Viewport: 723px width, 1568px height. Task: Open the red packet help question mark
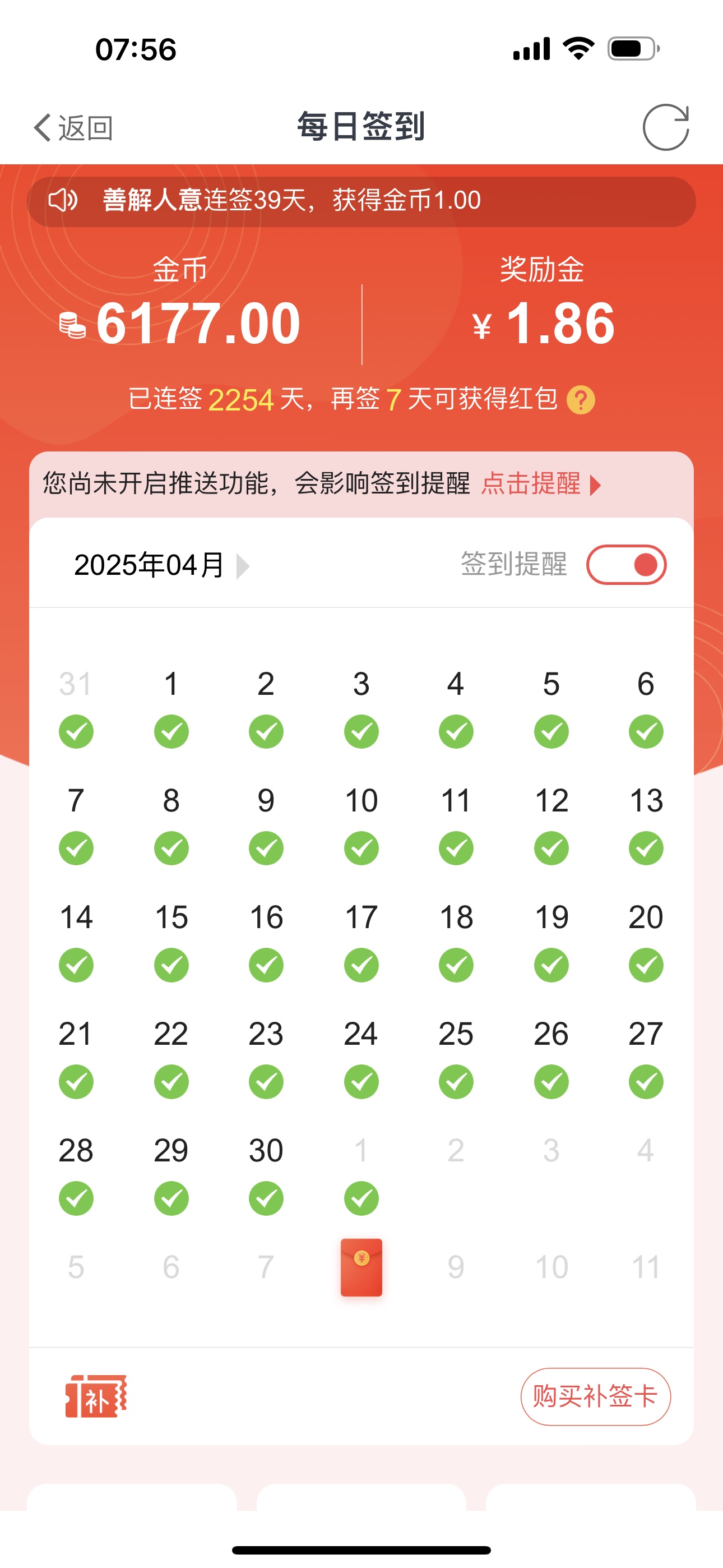point(581,400)
